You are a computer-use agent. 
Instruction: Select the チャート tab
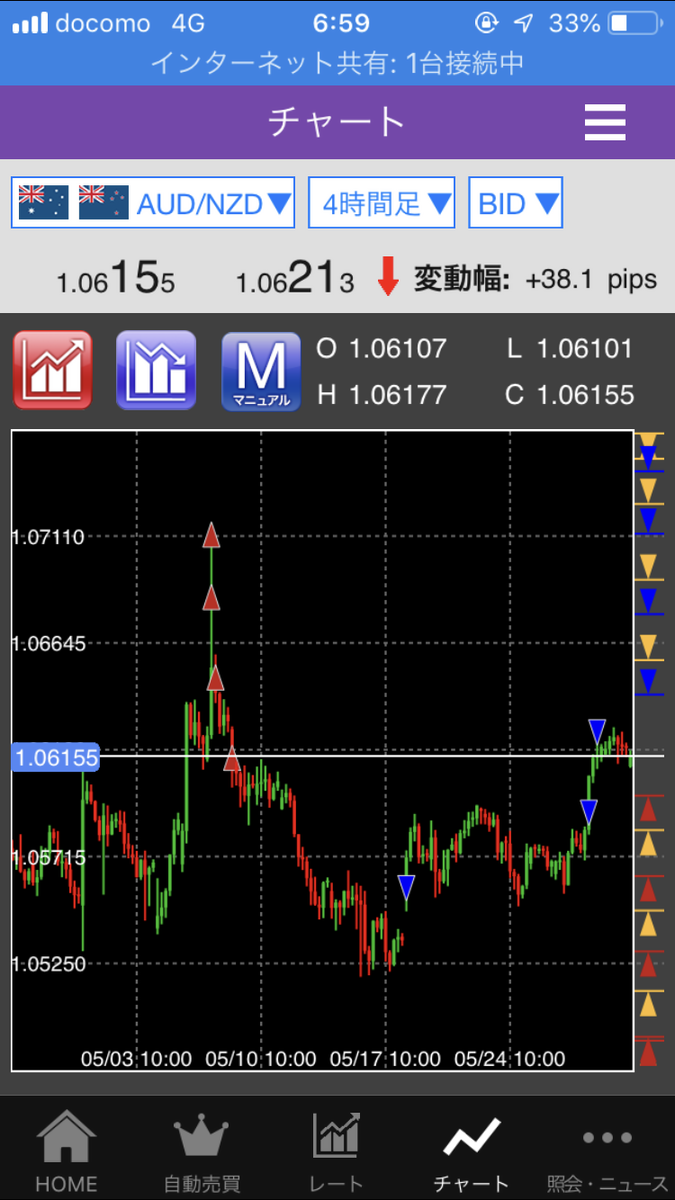coord(472,1150)
